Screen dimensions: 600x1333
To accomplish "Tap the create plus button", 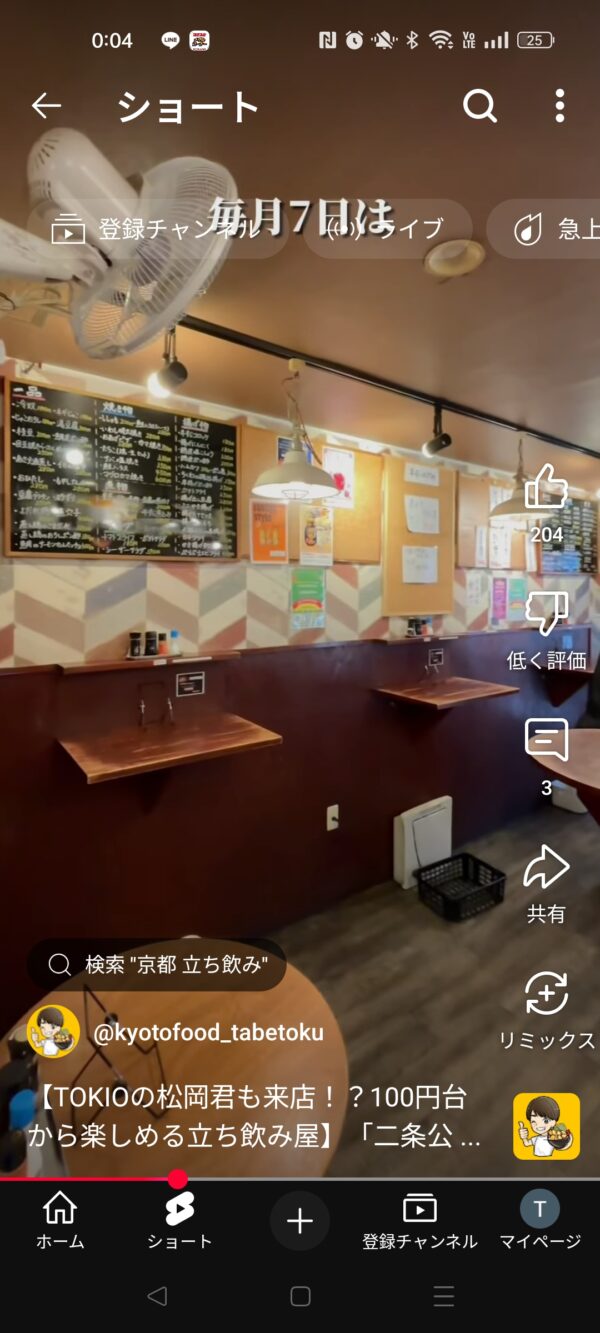I will [x=300, y=1221].
